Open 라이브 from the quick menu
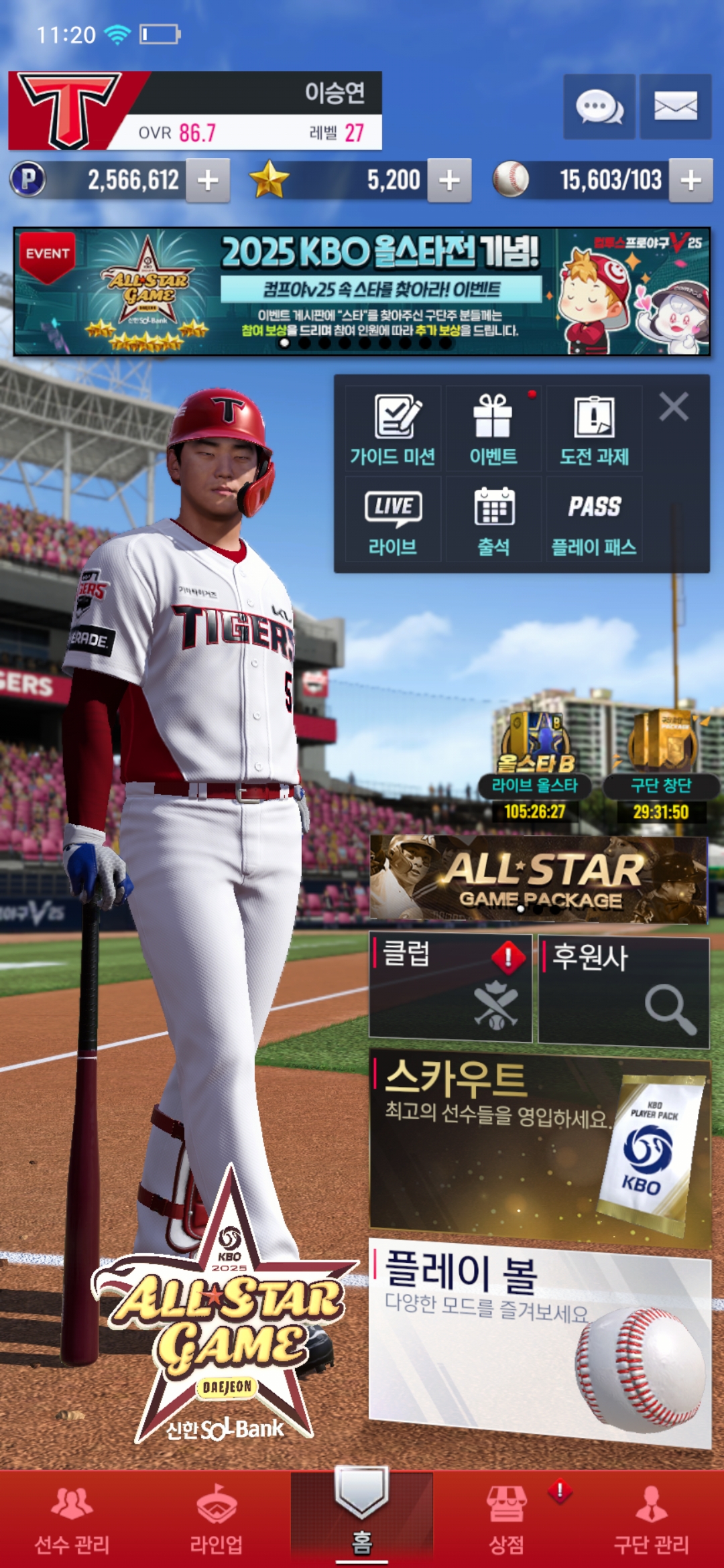 [393, 519]
